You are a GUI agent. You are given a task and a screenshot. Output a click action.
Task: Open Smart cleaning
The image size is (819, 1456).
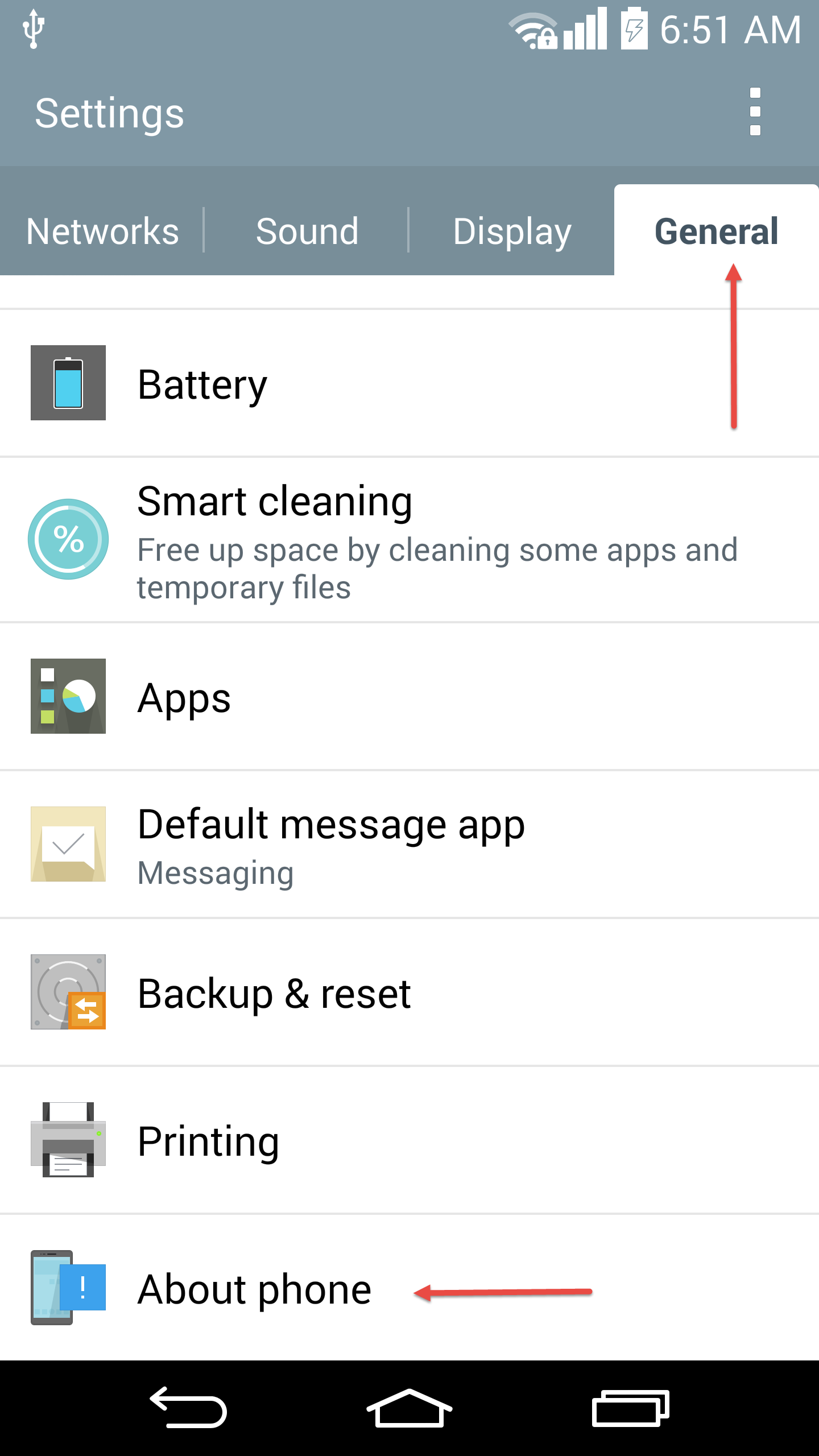(x=409, y=540)
